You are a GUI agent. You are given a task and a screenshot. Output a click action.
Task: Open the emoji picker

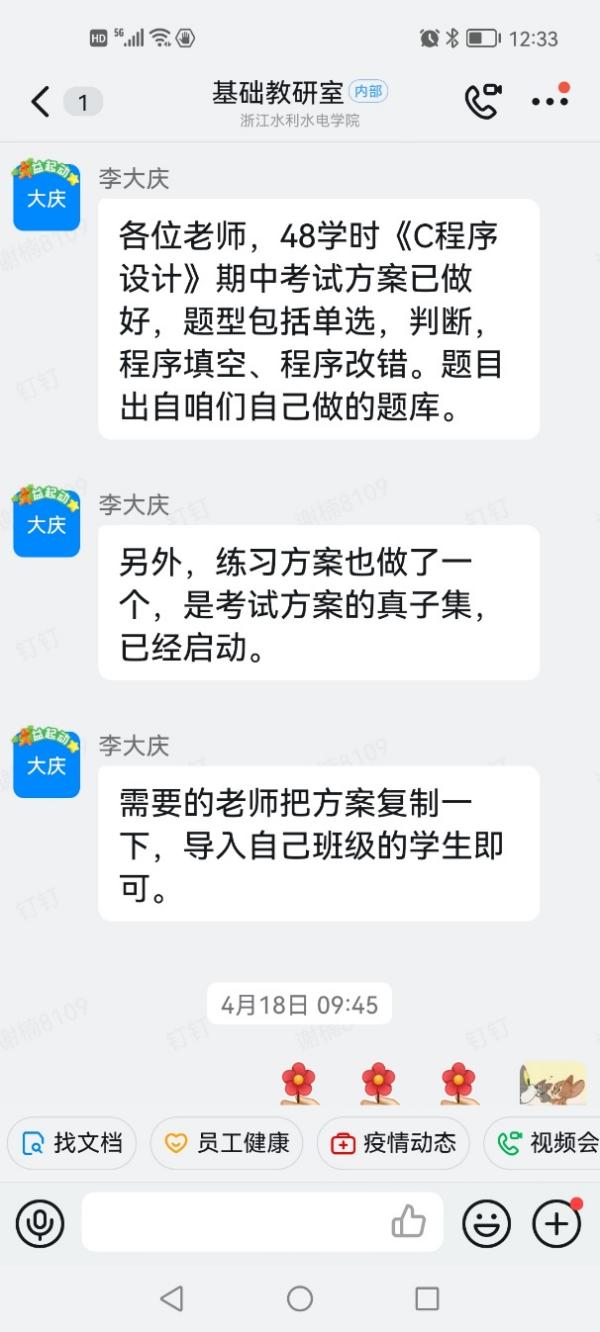click(486, 1223)
